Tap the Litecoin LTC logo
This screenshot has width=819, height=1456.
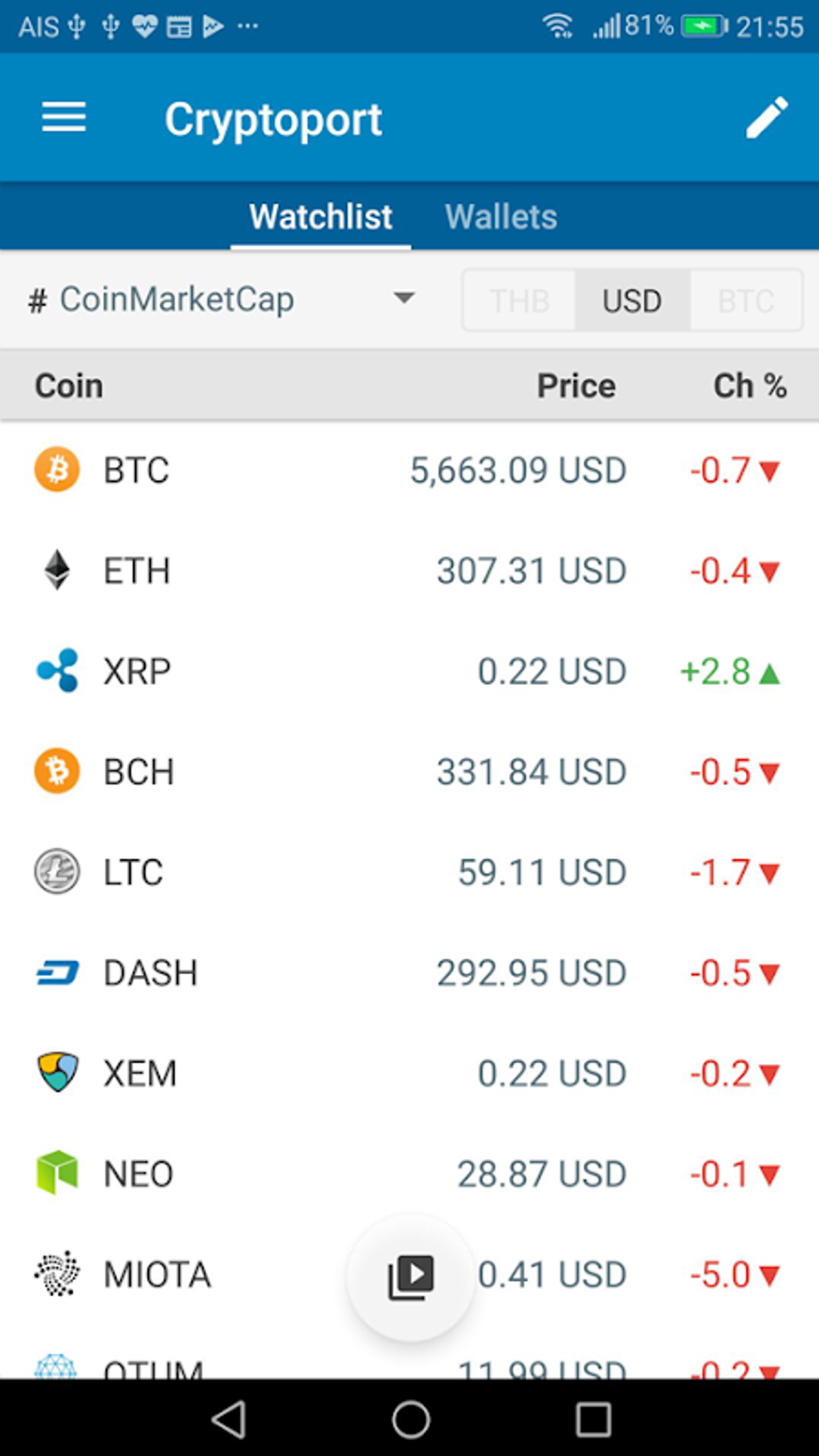(x=56, y=872)
